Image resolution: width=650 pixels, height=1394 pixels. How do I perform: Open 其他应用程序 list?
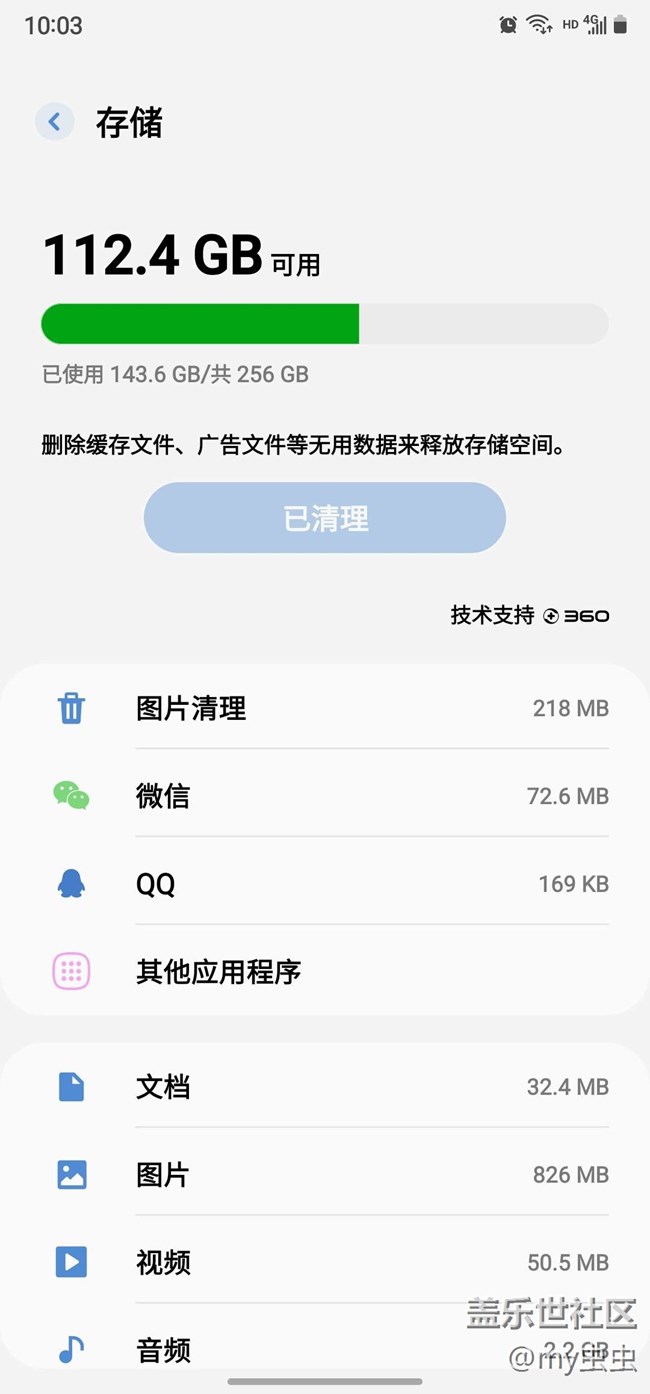coord(325,971)
